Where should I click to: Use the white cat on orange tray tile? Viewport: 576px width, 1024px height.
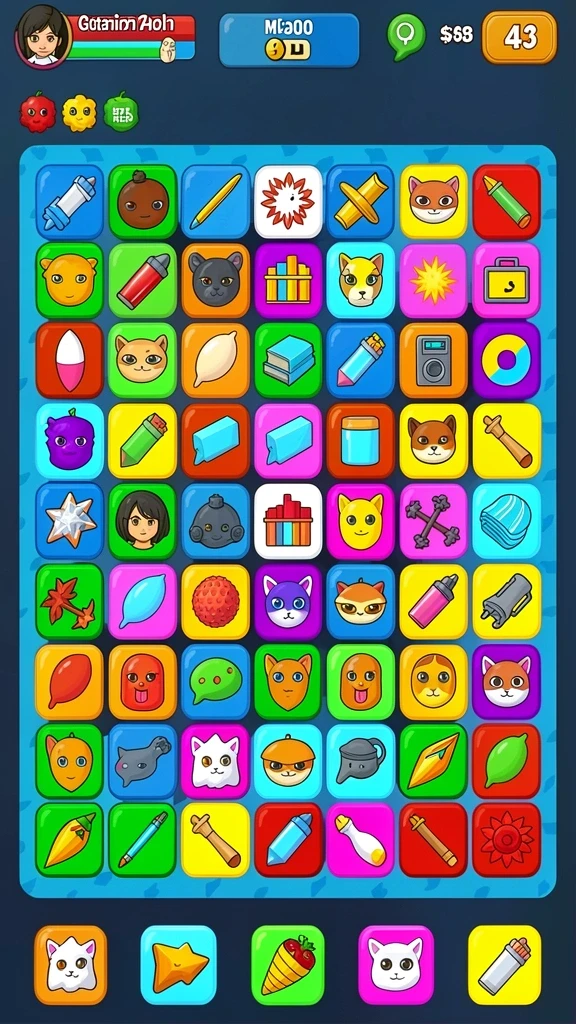point(71,965)
